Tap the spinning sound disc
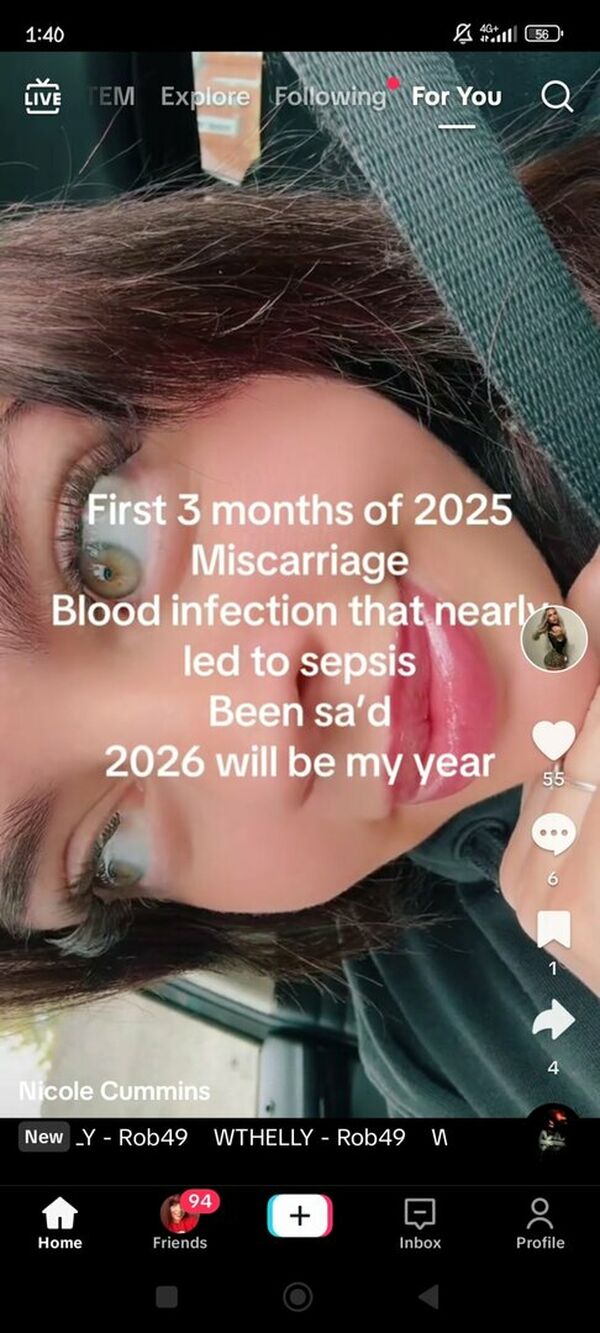Viewport: 600px width, 1333px height. click(x=553, y=1132)
